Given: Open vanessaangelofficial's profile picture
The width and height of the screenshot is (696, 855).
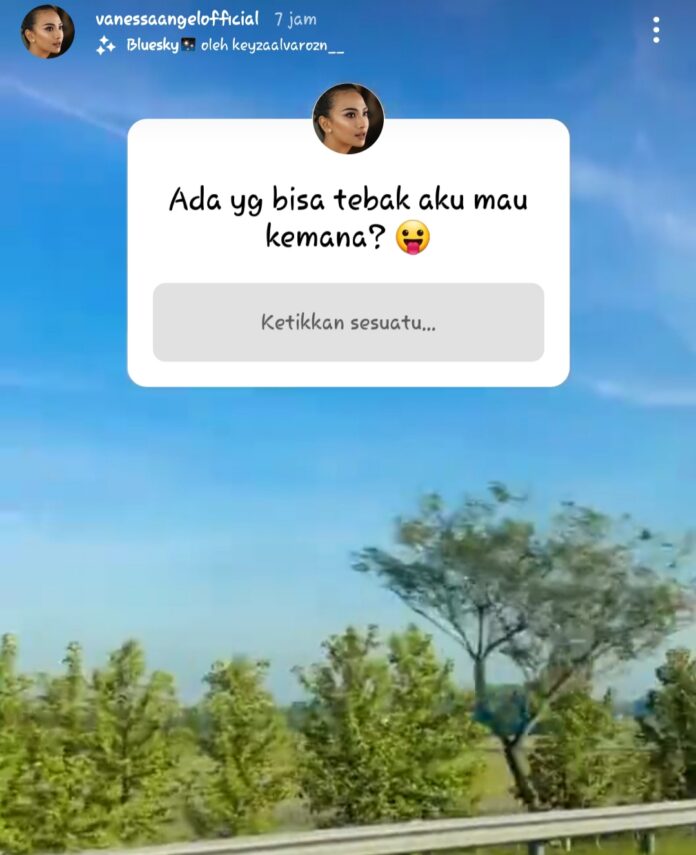Looking at the screenshot, I should (x=47, y=31).
